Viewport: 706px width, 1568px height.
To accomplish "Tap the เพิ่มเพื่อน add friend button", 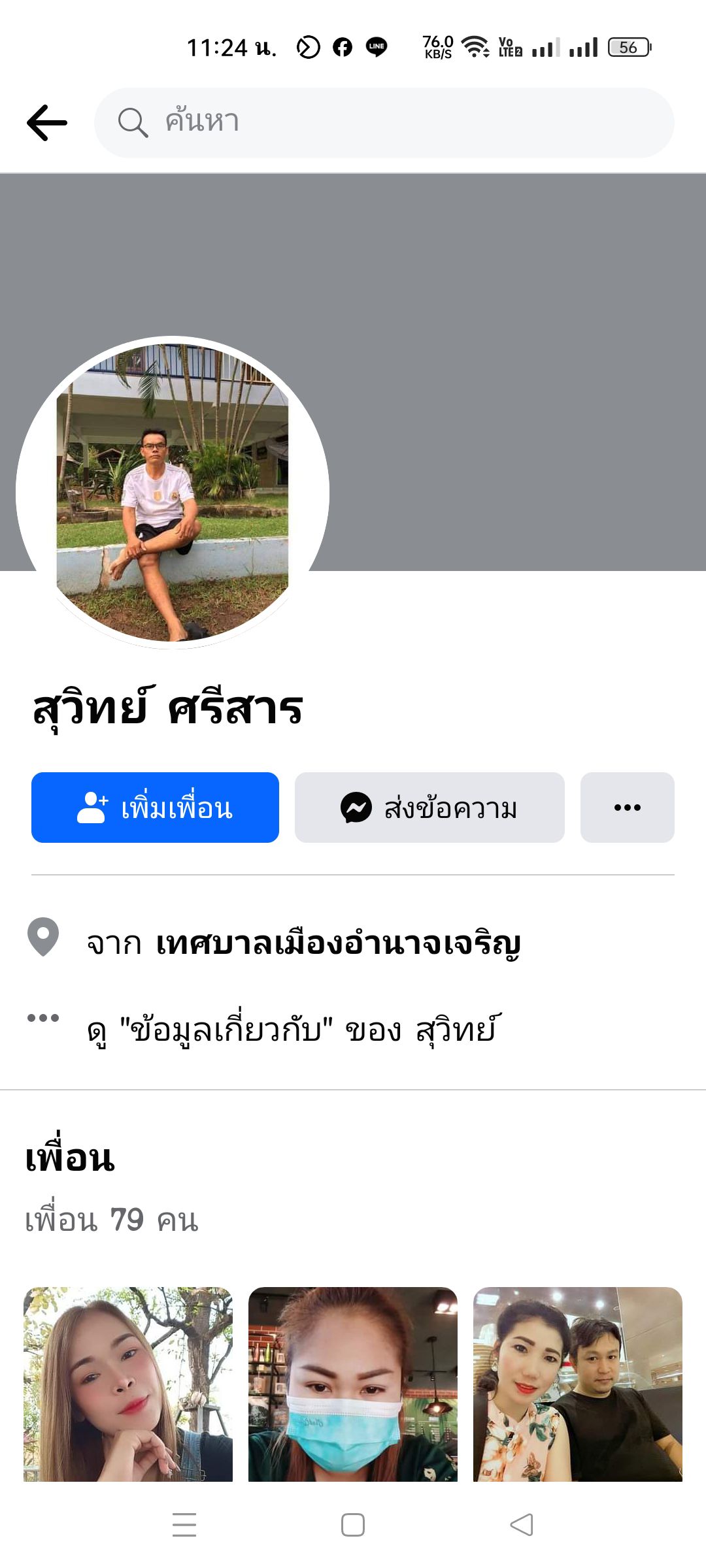I will 156,808.
